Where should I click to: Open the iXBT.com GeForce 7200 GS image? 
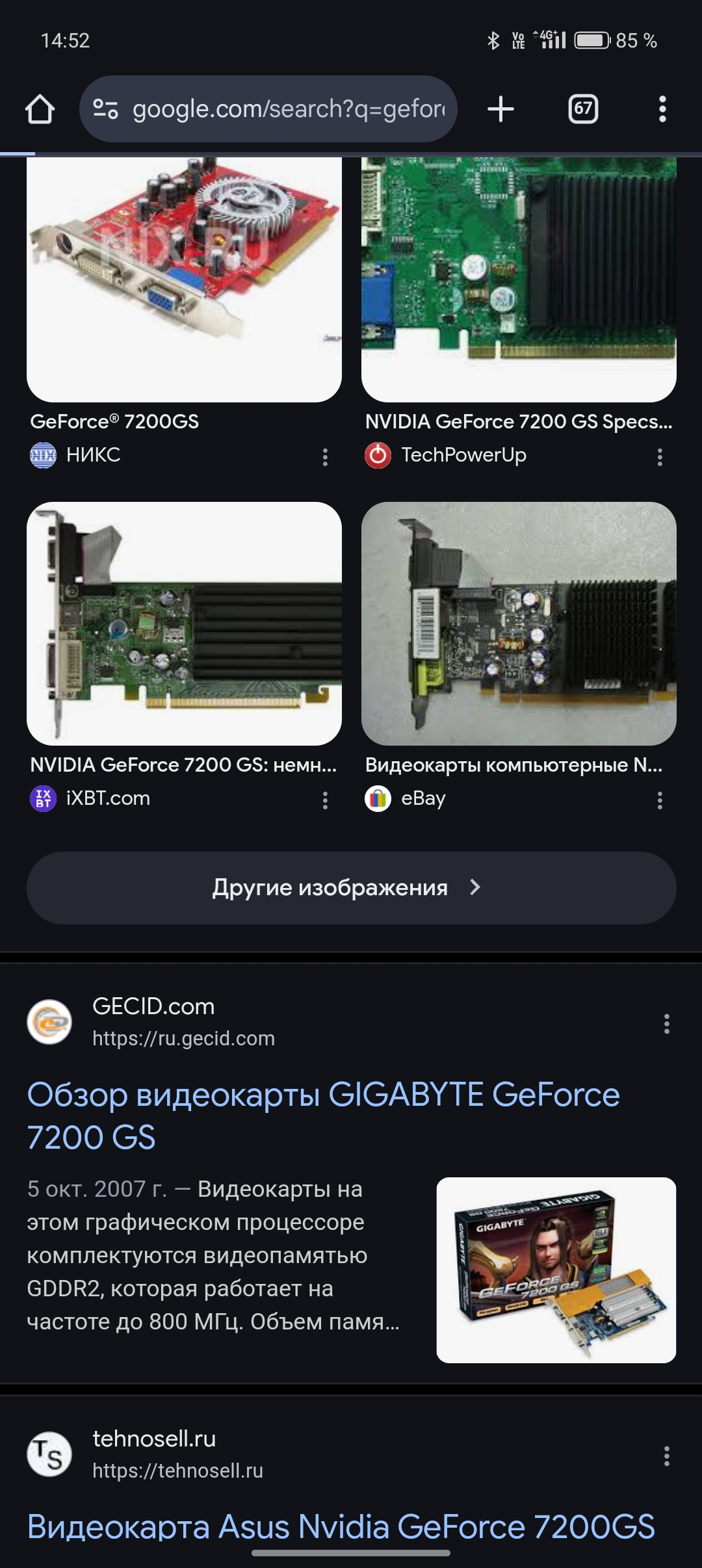tap(184, 623)
